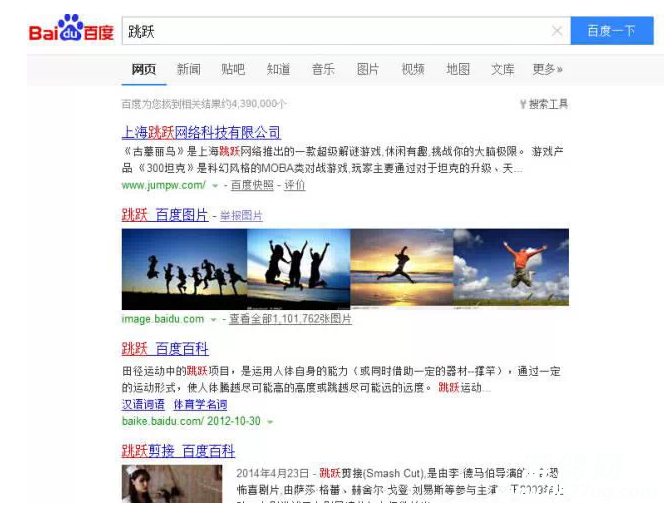Switch to the 文库 tab

(x=503, y=69)
